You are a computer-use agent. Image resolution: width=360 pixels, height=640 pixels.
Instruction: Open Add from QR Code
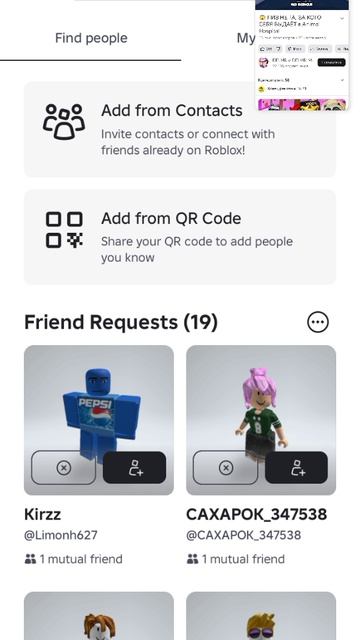point(180,237)
